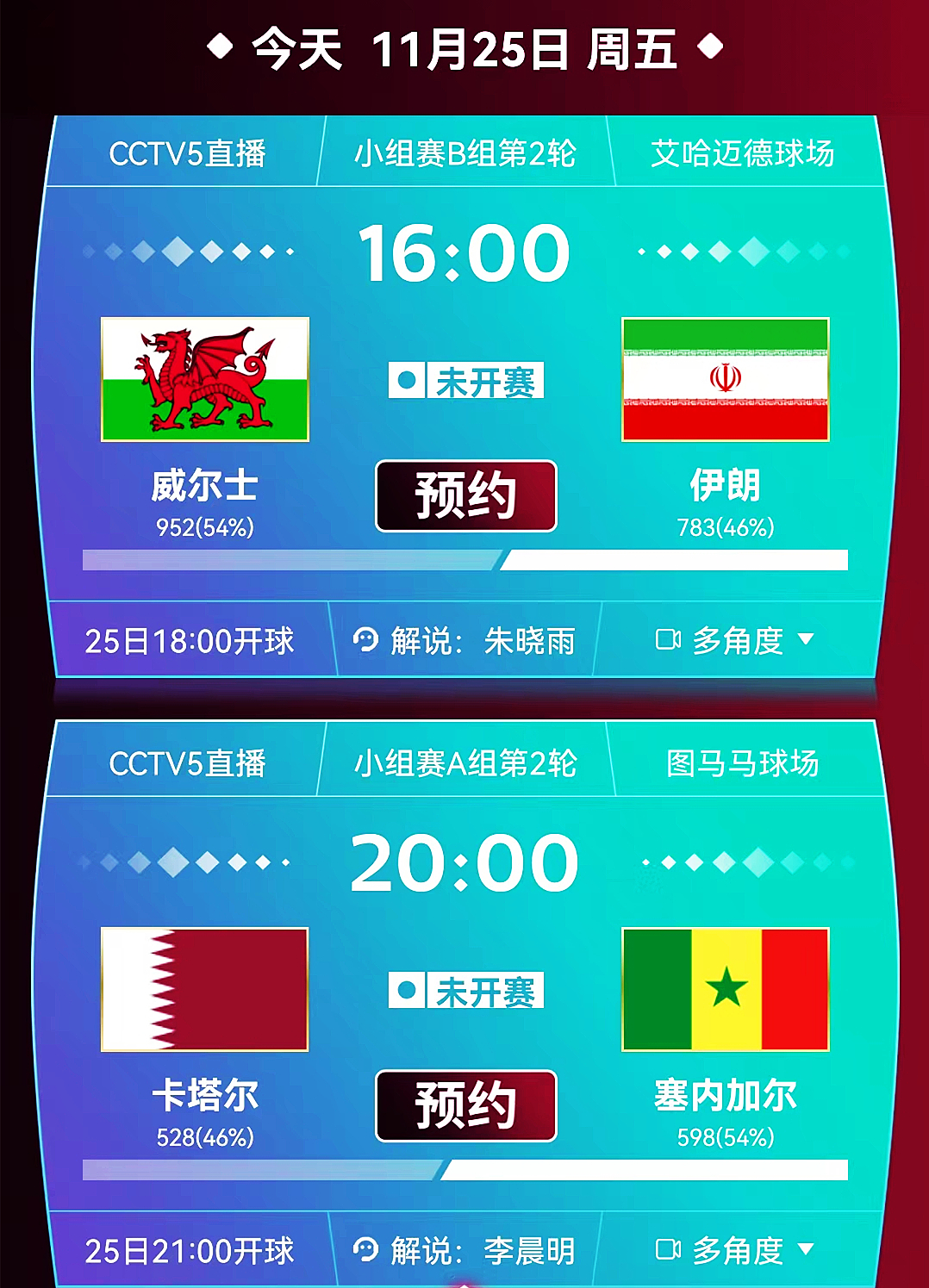Open the 威尔士 team page link
This screenshot has width=929, height=1288.
[x=203, y=485]
